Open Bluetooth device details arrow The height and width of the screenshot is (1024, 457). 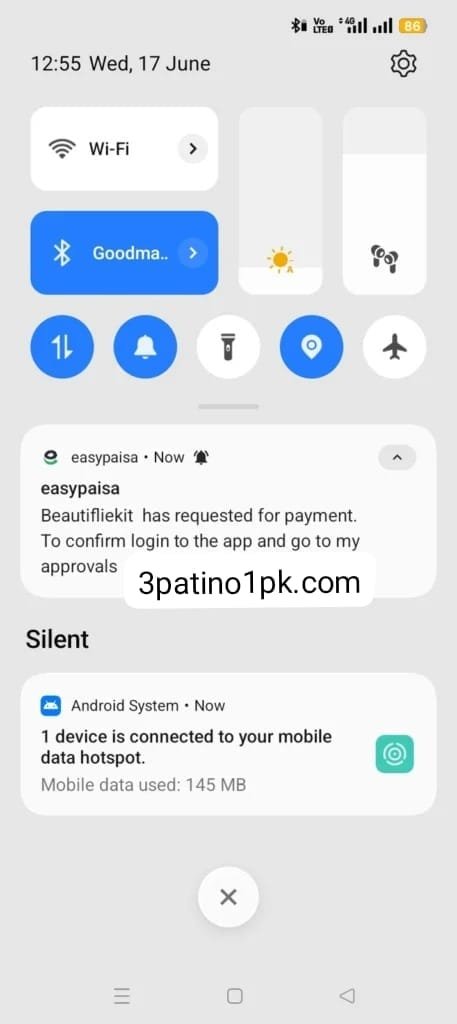pos(193,253)
